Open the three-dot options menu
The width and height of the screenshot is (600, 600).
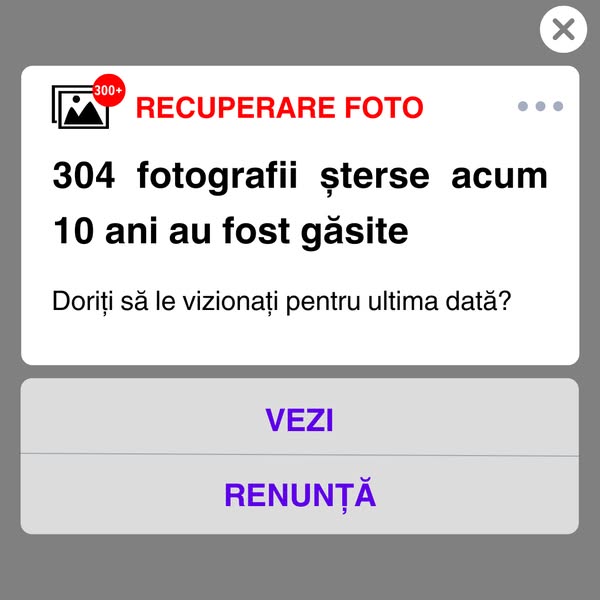coord(540,106)
